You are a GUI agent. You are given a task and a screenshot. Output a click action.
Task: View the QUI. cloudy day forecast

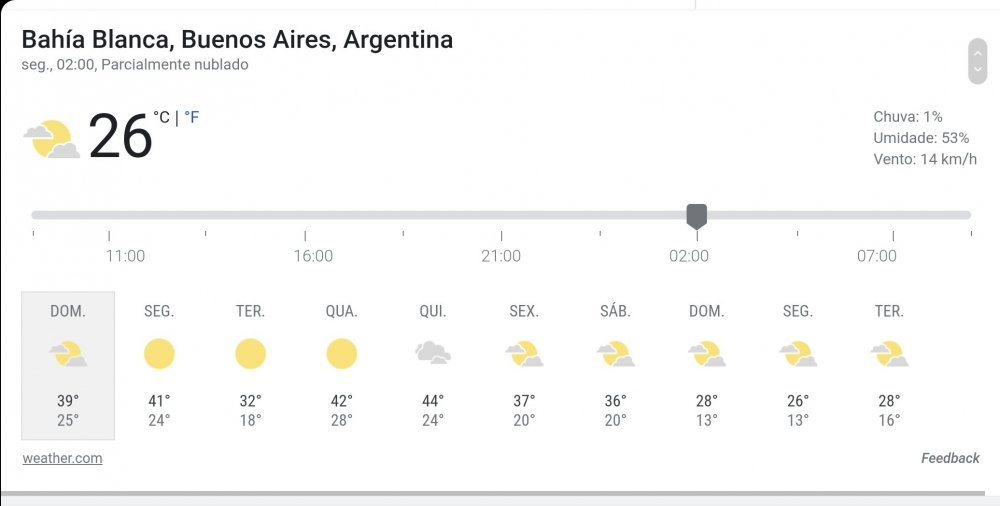(432, 365)
